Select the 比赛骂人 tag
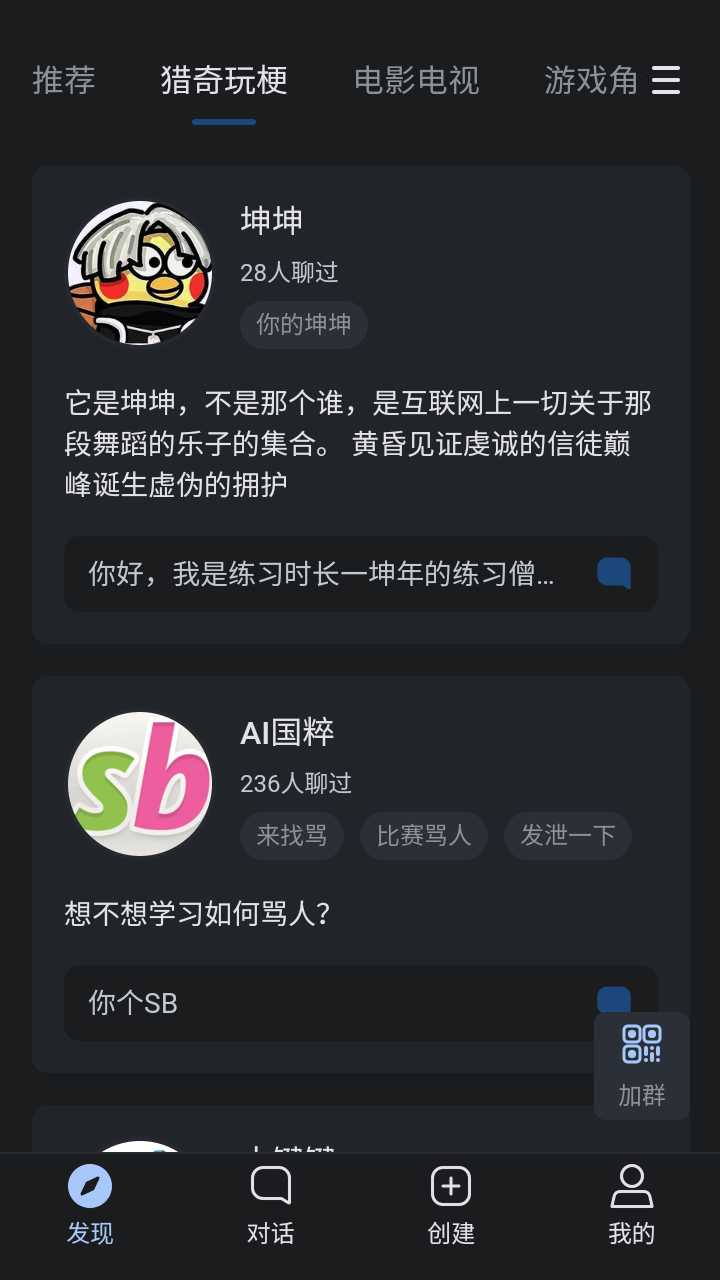 pyautogui.click(x=423, y=836)
